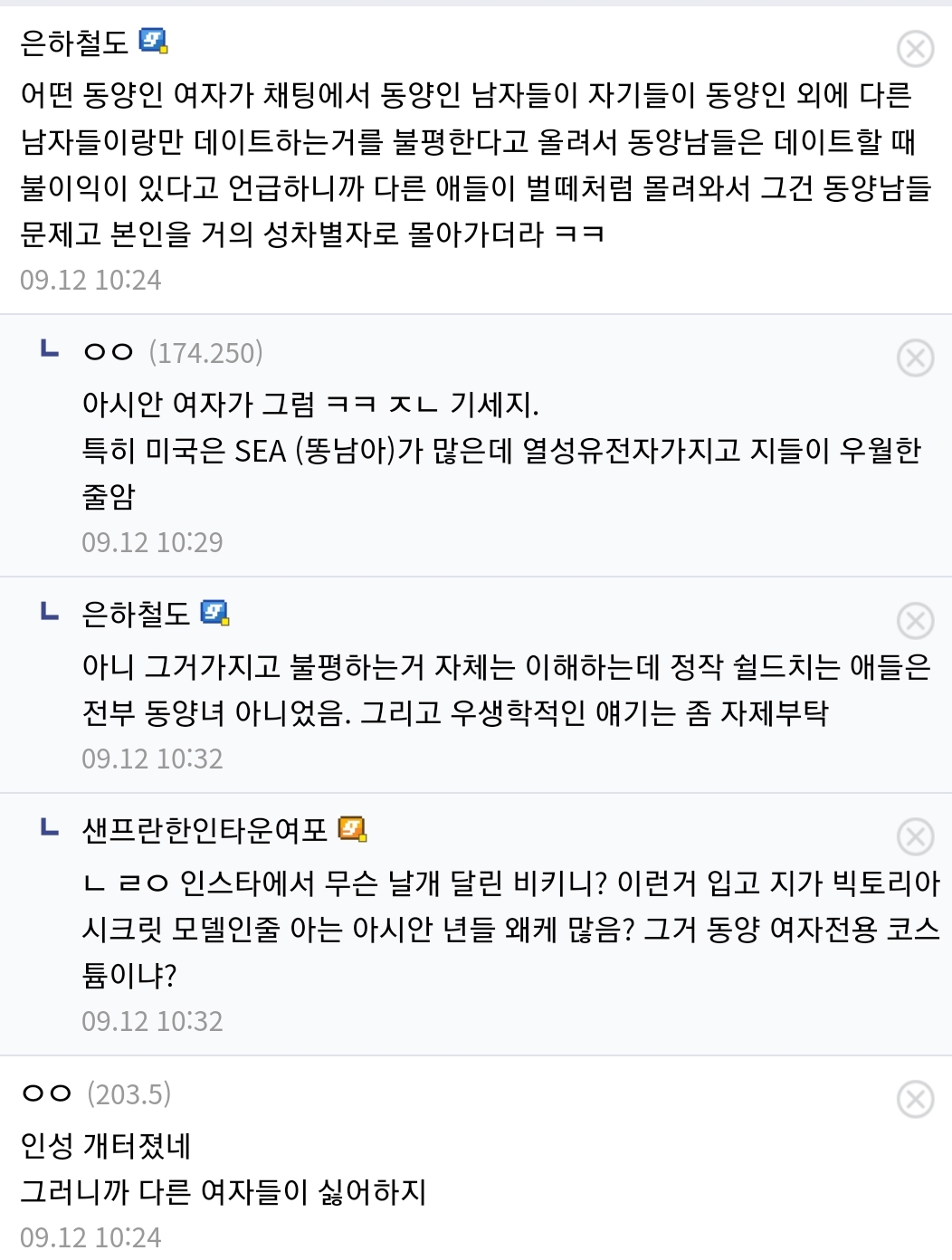Tap the X on ㅇㅇ (174.250)'s reply
The image size is (952, 1260).
coord(915,358)
